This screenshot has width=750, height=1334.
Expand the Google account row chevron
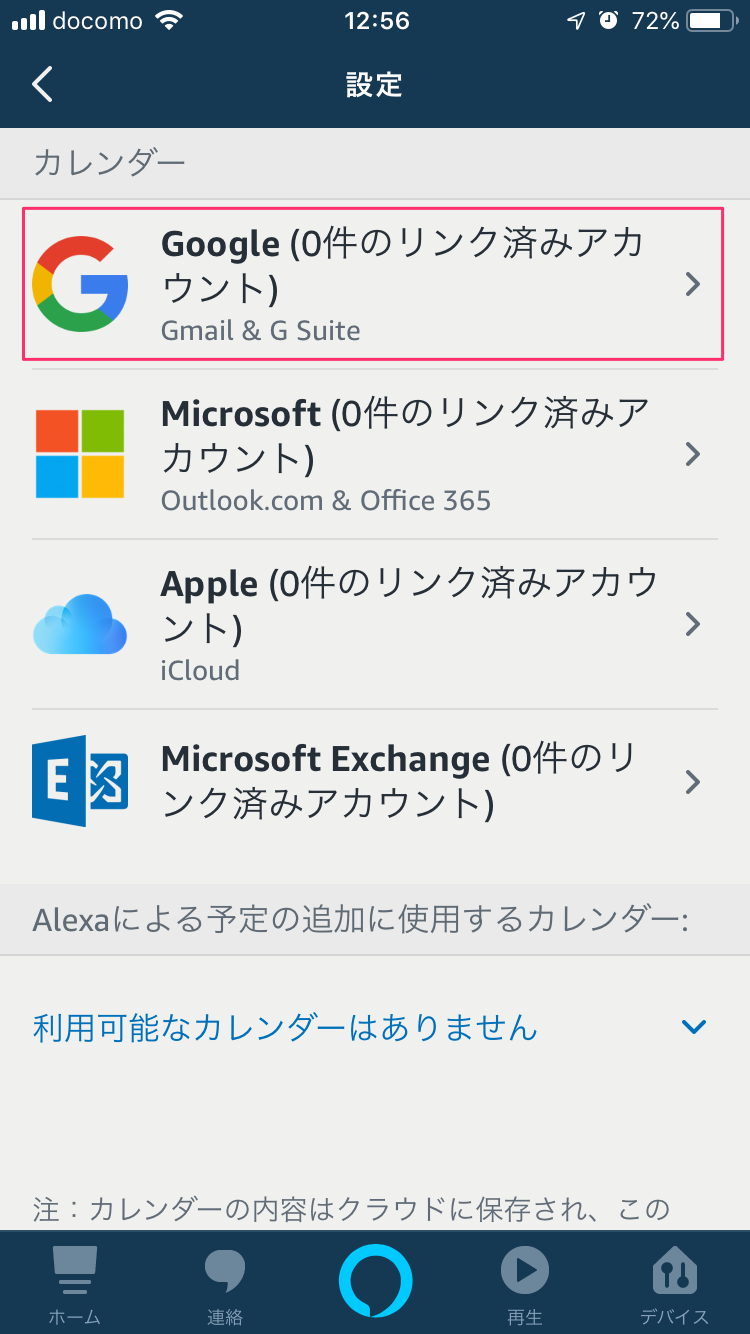[693, 283]
